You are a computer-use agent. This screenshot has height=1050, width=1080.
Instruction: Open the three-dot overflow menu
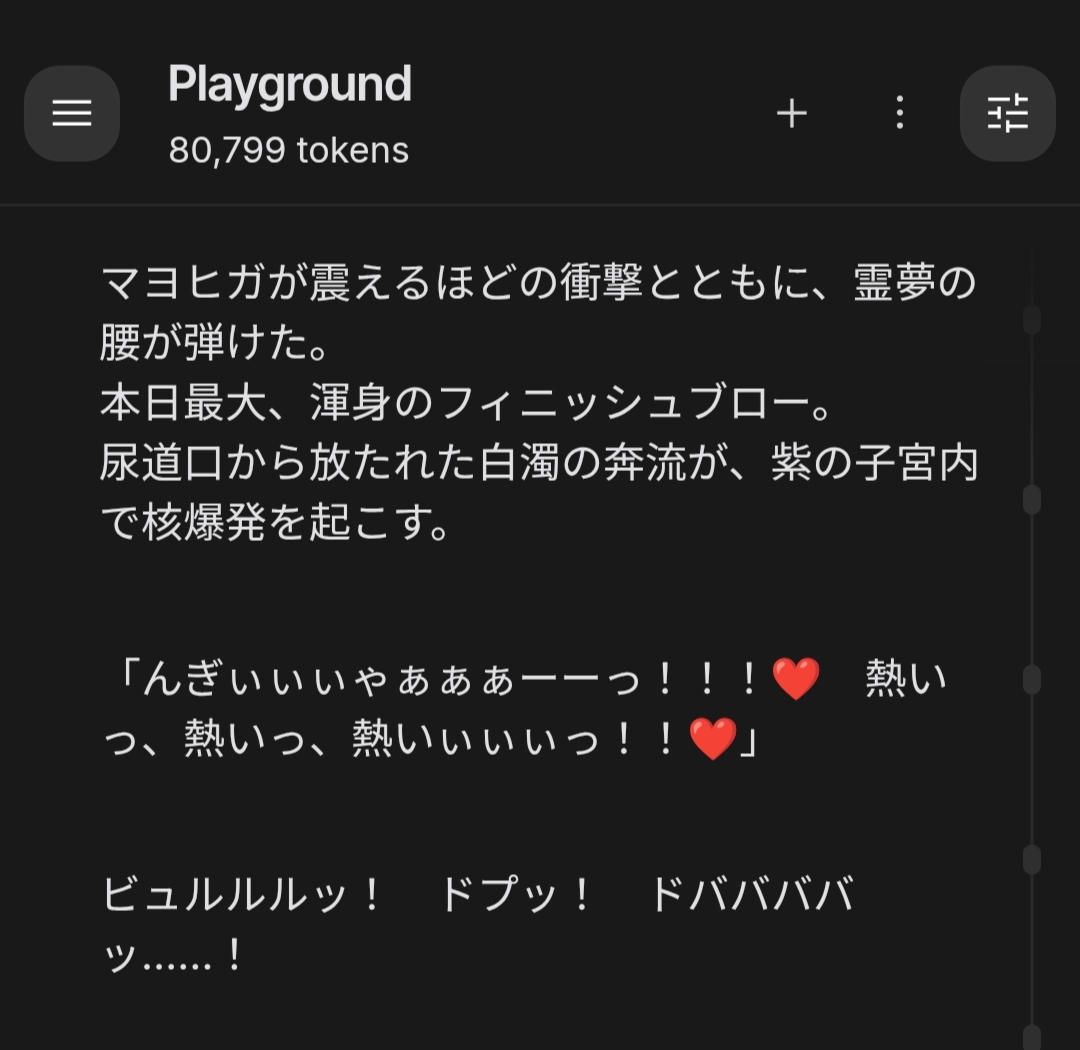tap(899, 113)
